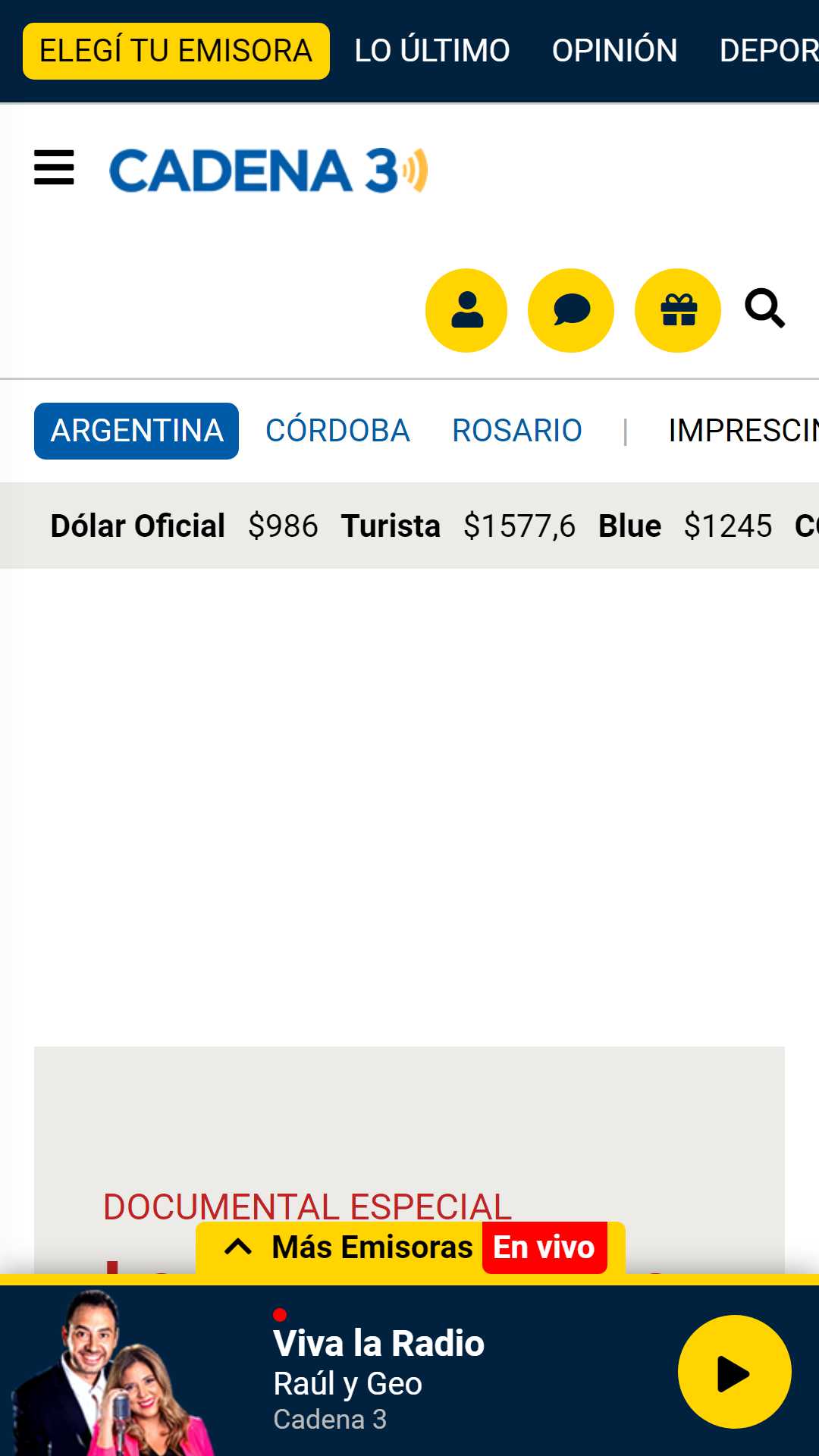Switch to the Córdoba tab

337,431
